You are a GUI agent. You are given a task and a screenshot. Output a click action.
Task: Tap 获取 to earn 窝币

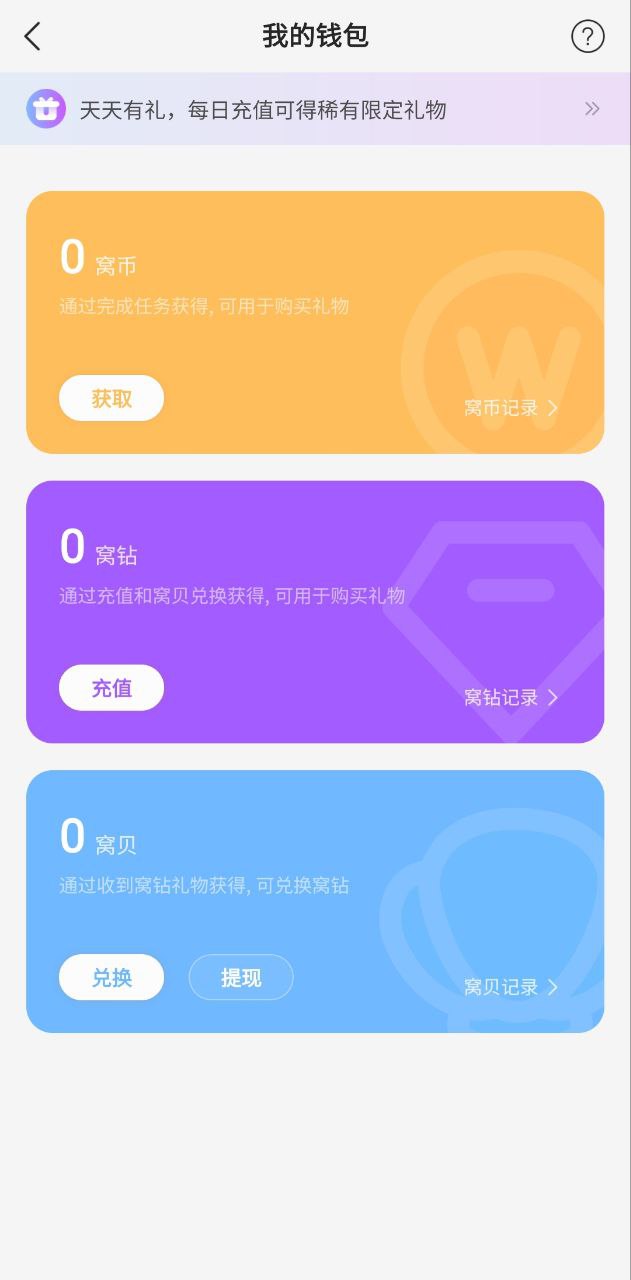point(111,398)
